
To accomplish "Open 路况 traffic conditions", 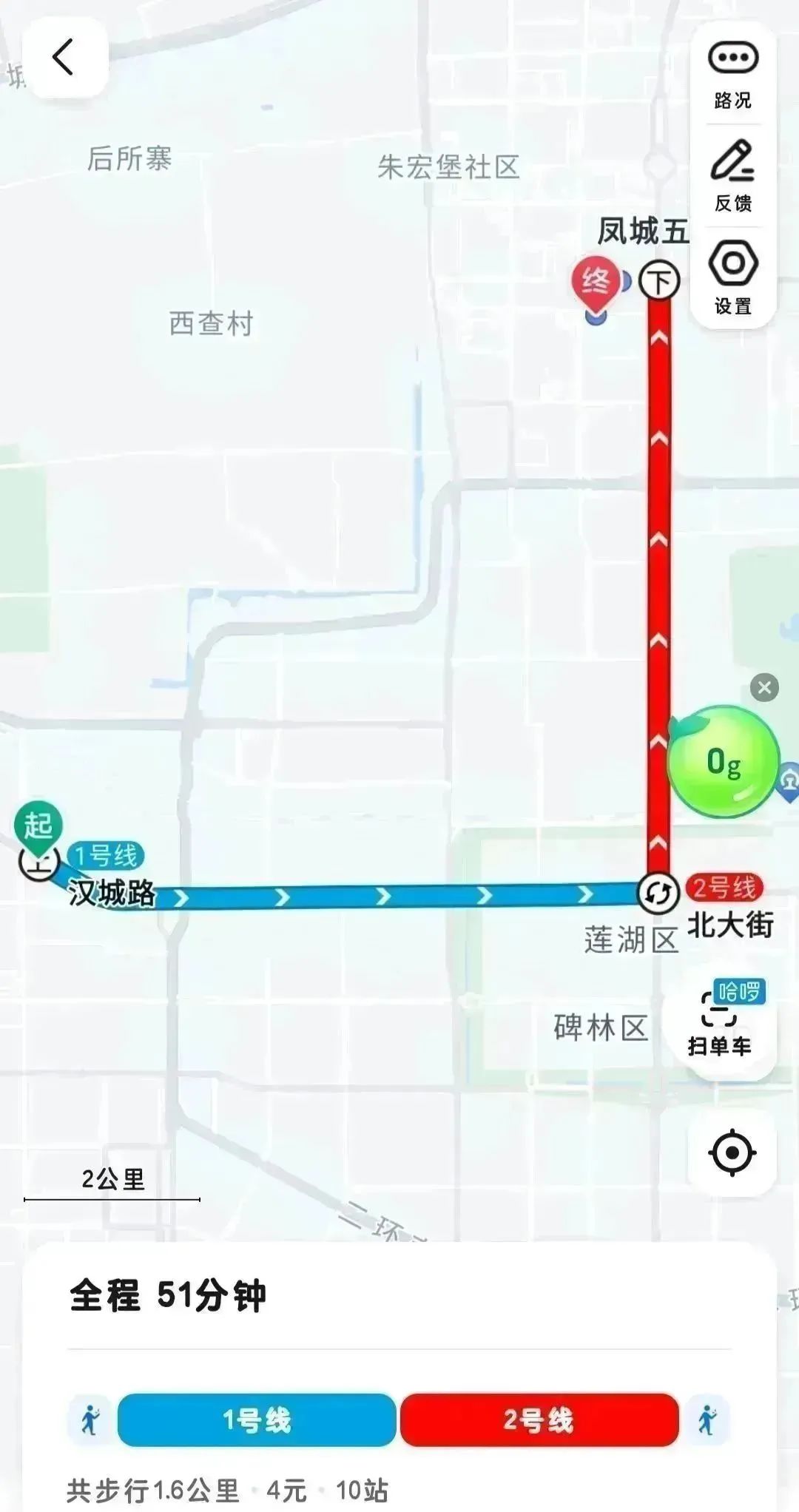I will tap(732, 74).
